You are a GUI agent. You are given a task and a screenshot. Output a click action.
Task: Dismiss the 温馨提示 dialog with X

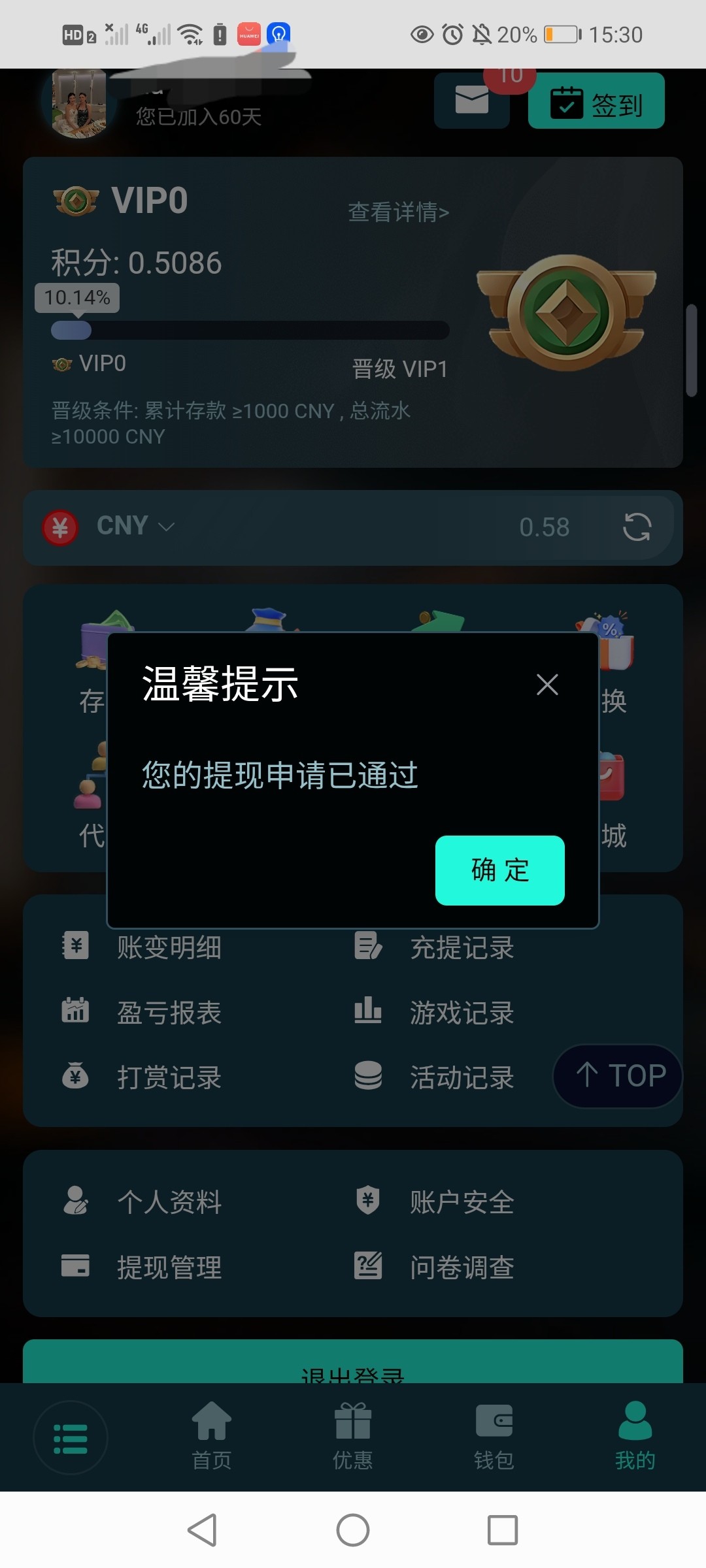click(548, 685)
